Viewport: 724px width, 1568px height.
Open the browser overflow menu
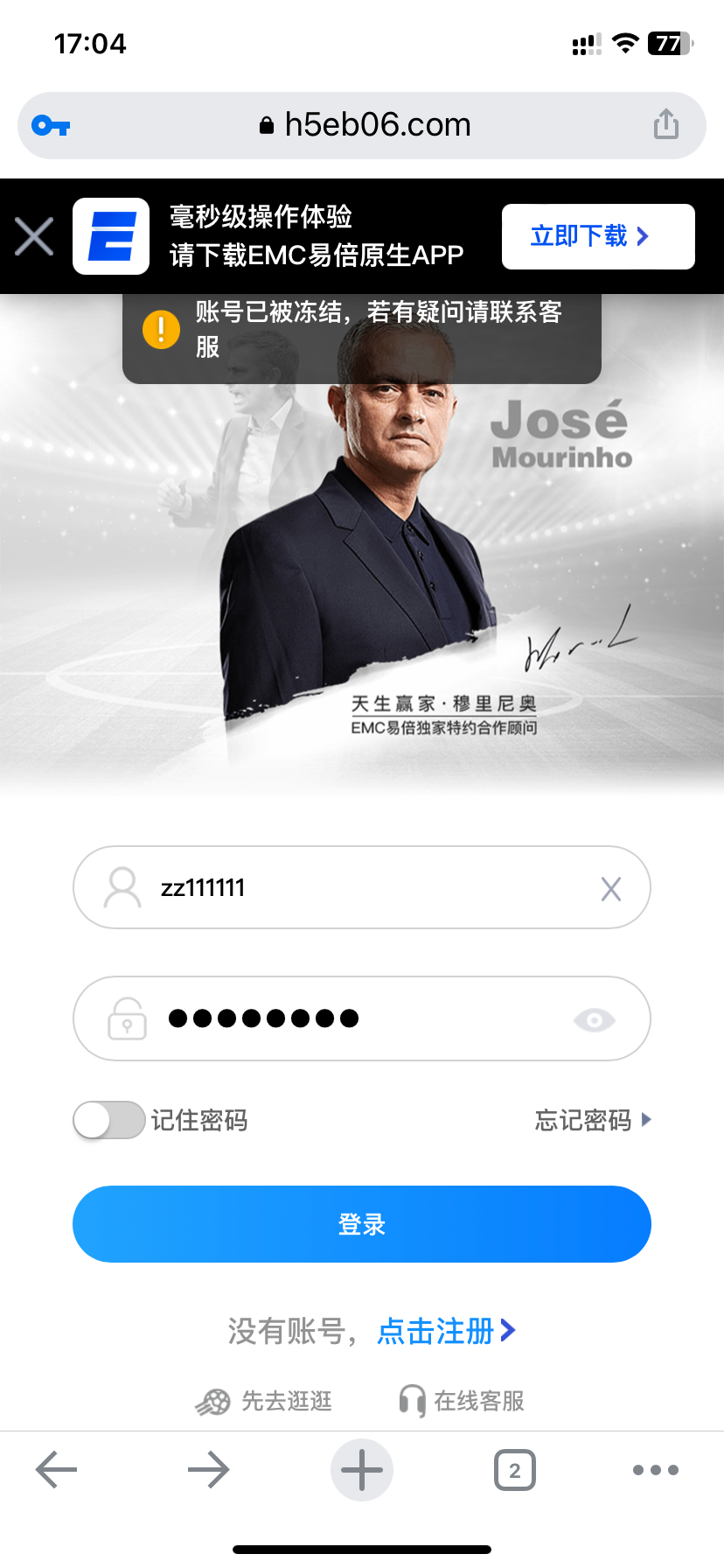tap(656, 1470)
